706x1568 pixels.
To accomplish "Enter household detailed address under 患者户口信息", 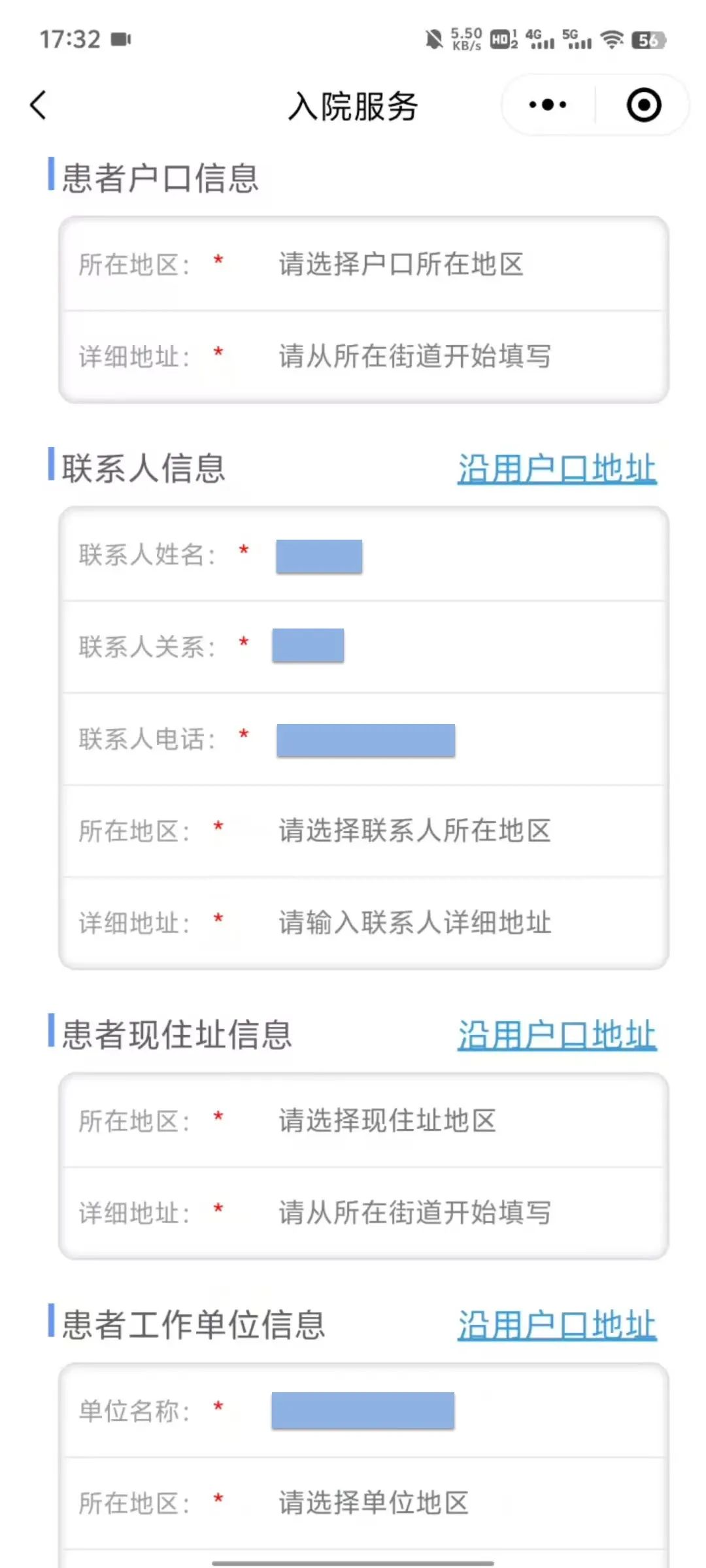I will click(x=363, y=357).
